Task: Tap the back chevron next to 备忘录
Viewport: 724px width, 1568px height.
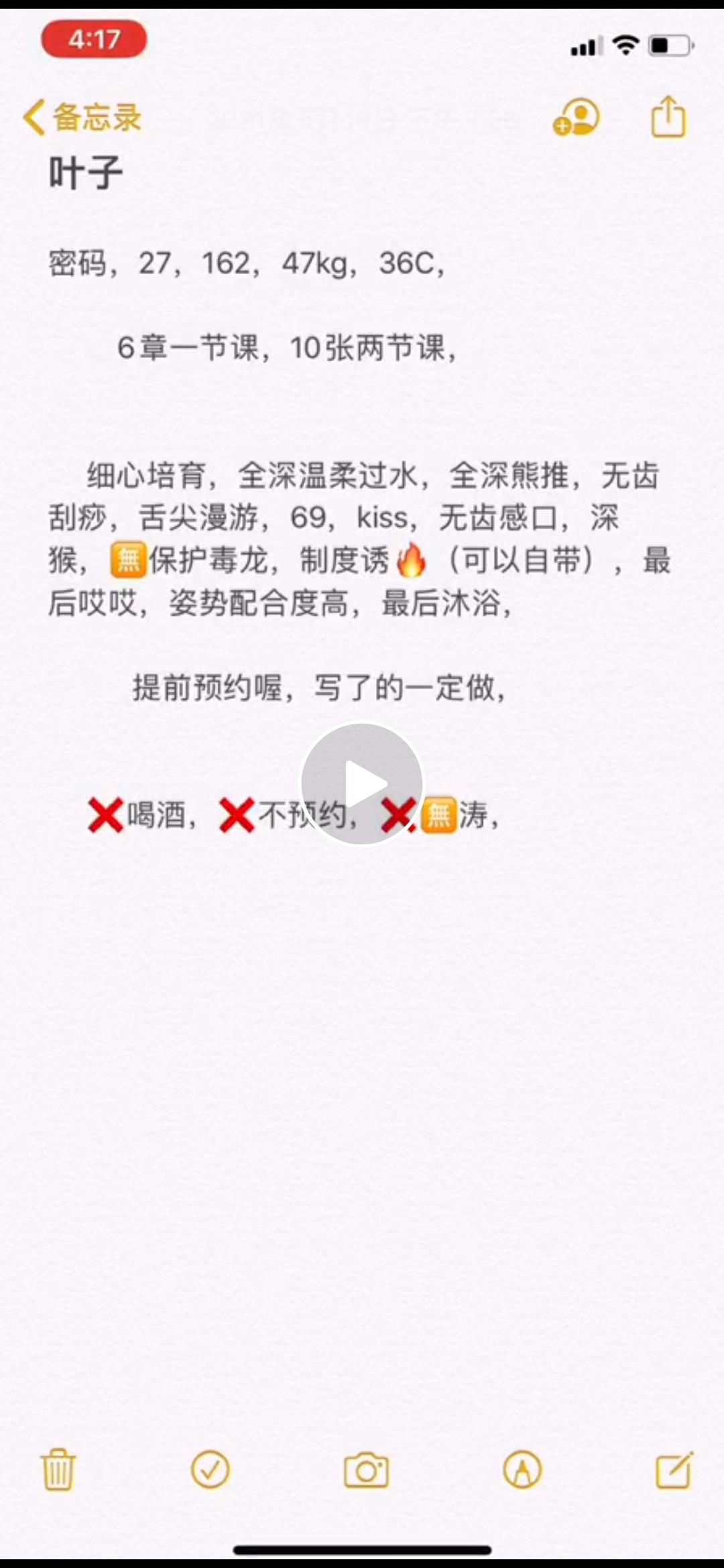Action: (x=34, y=116)
